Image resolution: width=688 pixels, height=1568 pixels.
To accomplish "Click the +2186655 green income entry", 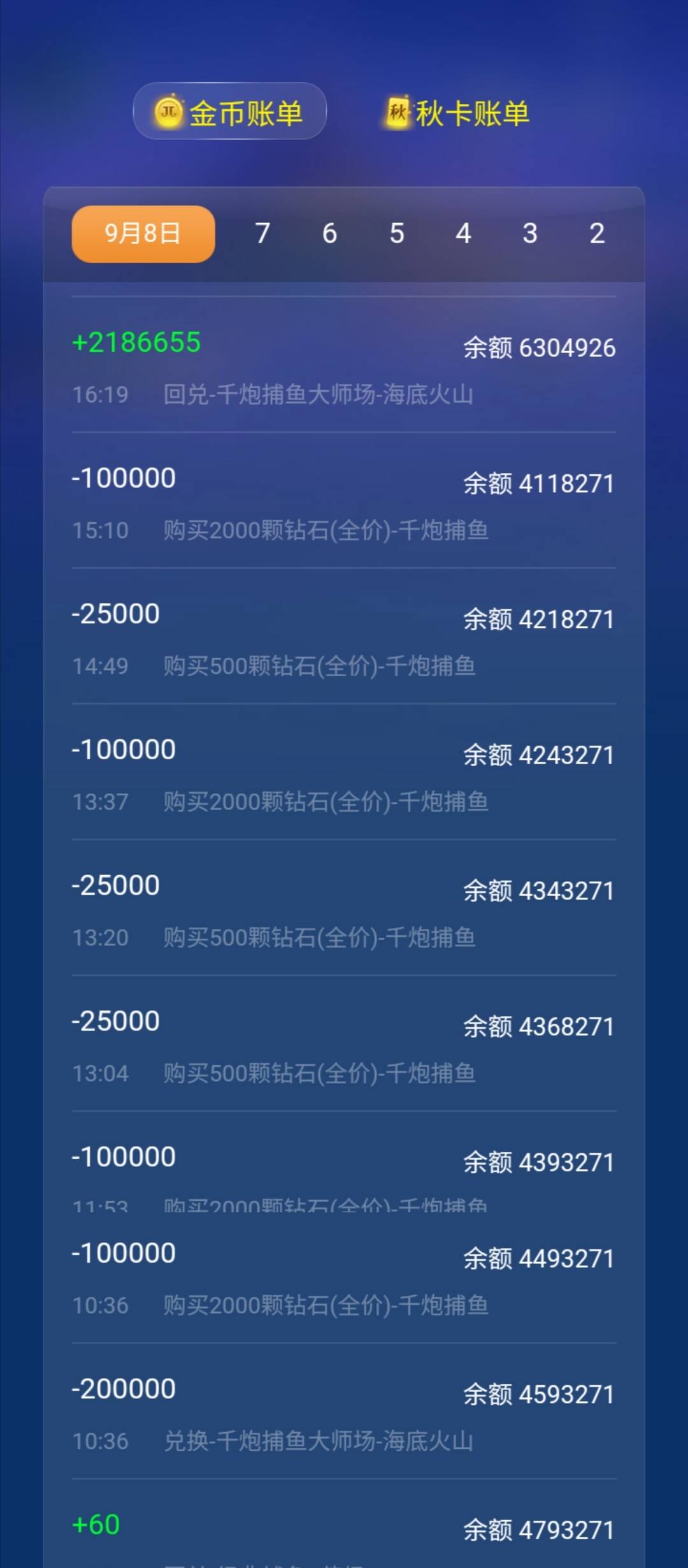I will point(137,342).
